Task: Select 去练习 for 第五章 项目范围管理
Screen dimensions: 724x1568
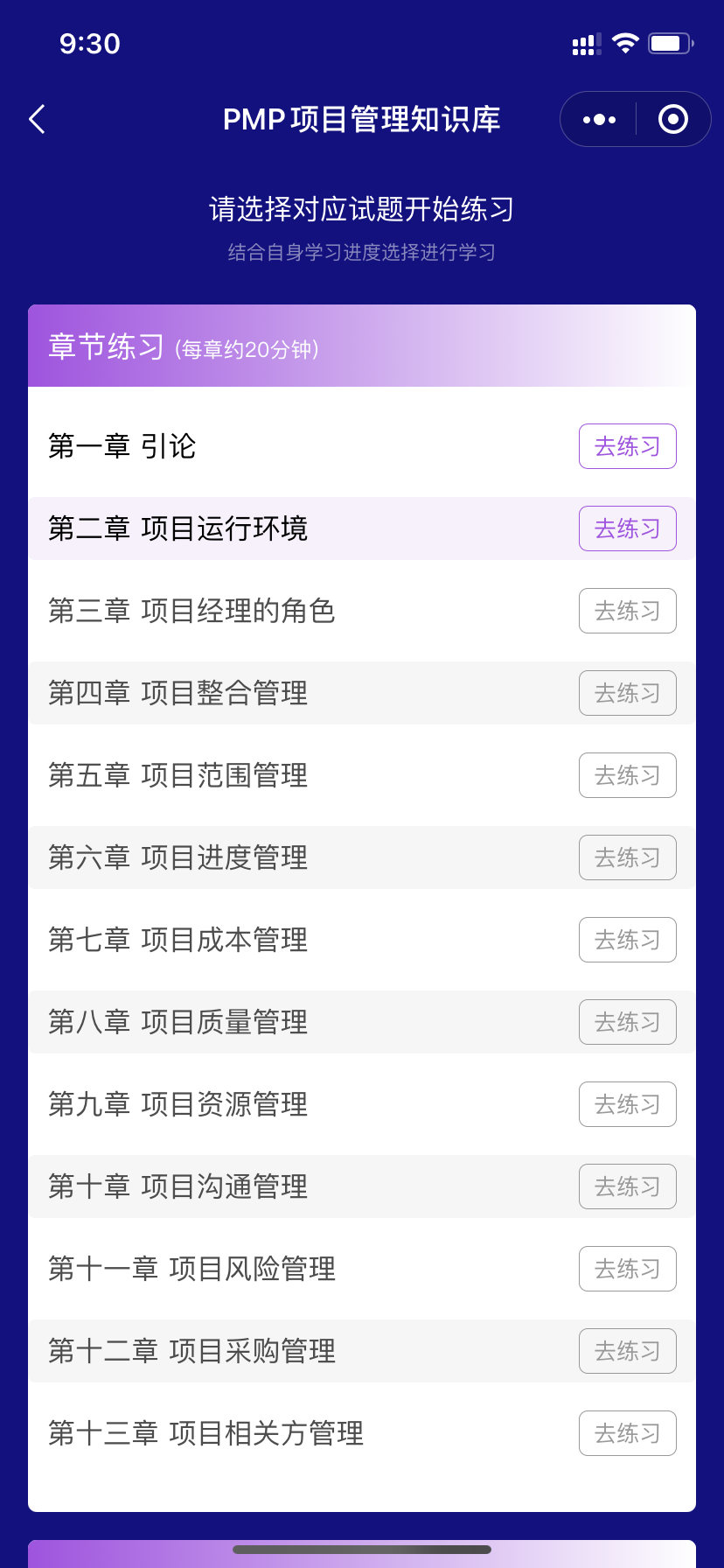Action: [628, 775]
